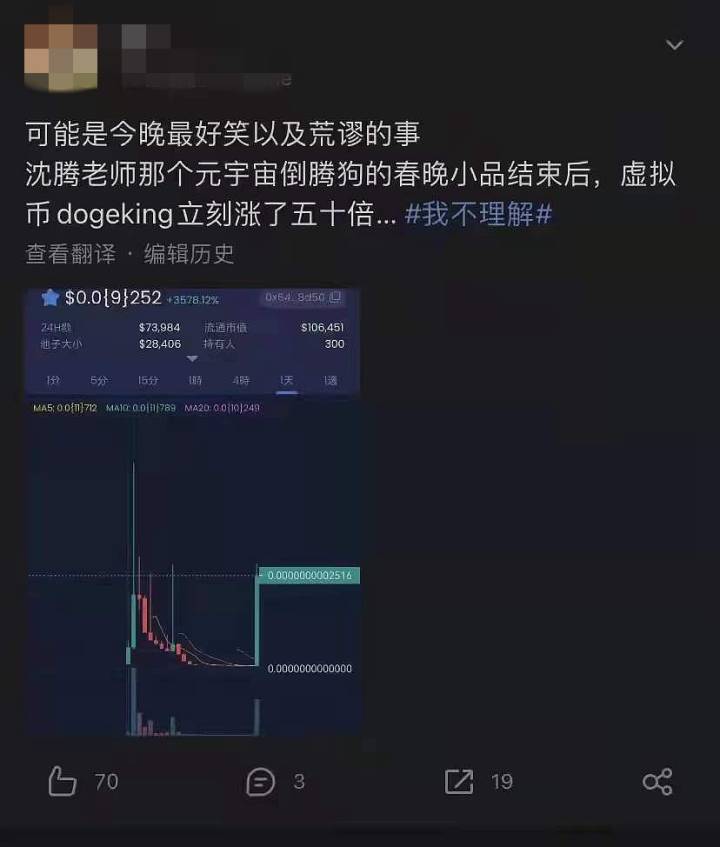720x847 pixels.
Task: Open the dogeking chart image
Action: [x=193, y=512]
